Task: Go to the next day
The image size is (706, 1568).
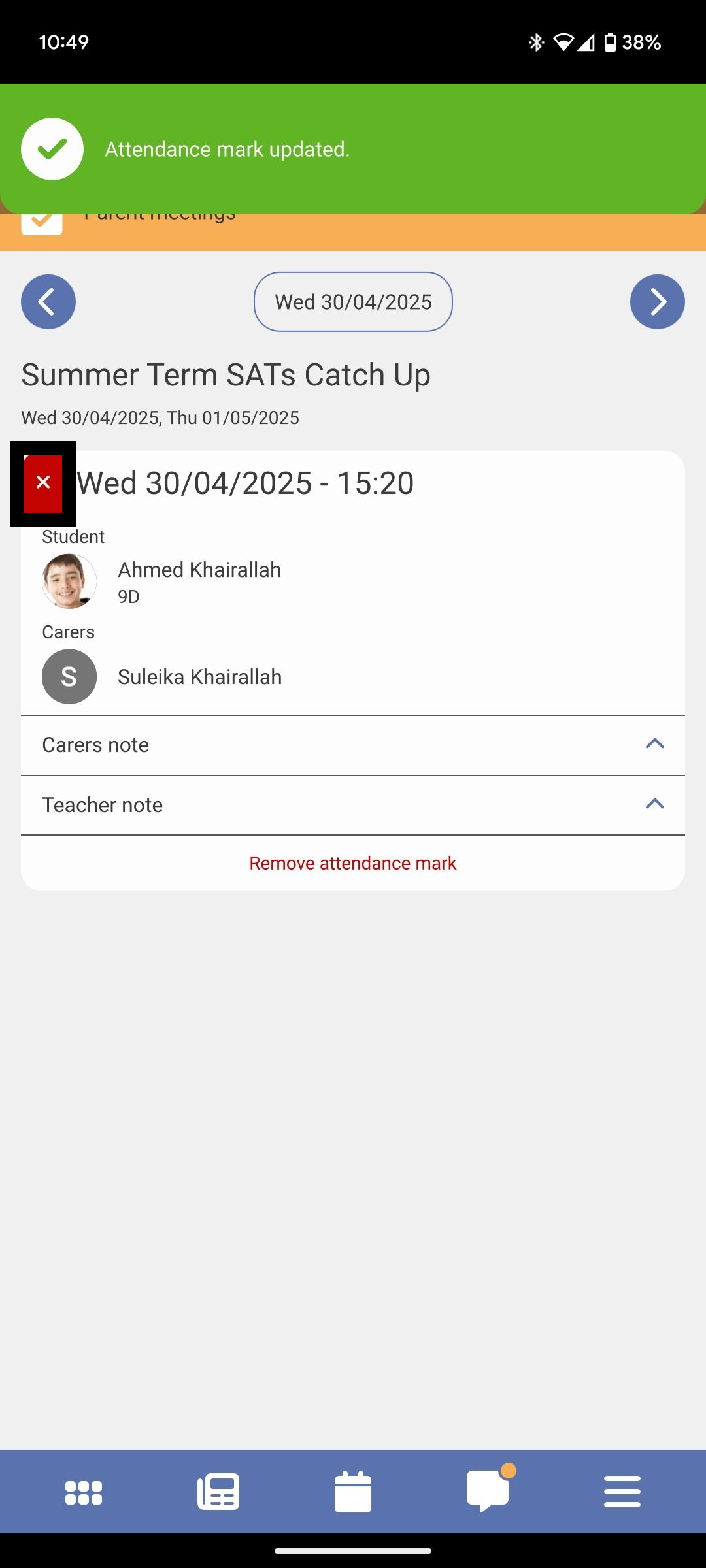Action: 657,302
